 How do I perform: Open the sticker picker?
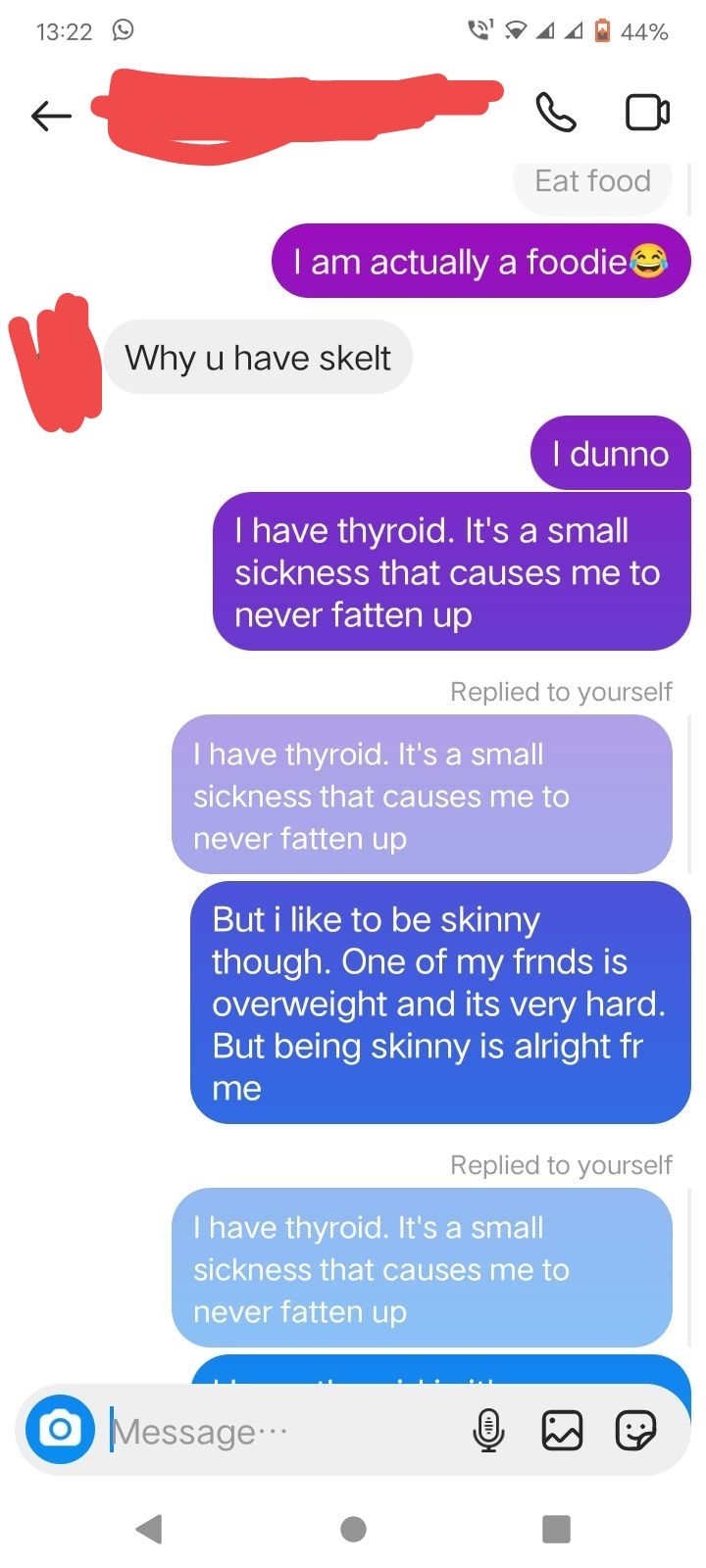coord(635,1430)
